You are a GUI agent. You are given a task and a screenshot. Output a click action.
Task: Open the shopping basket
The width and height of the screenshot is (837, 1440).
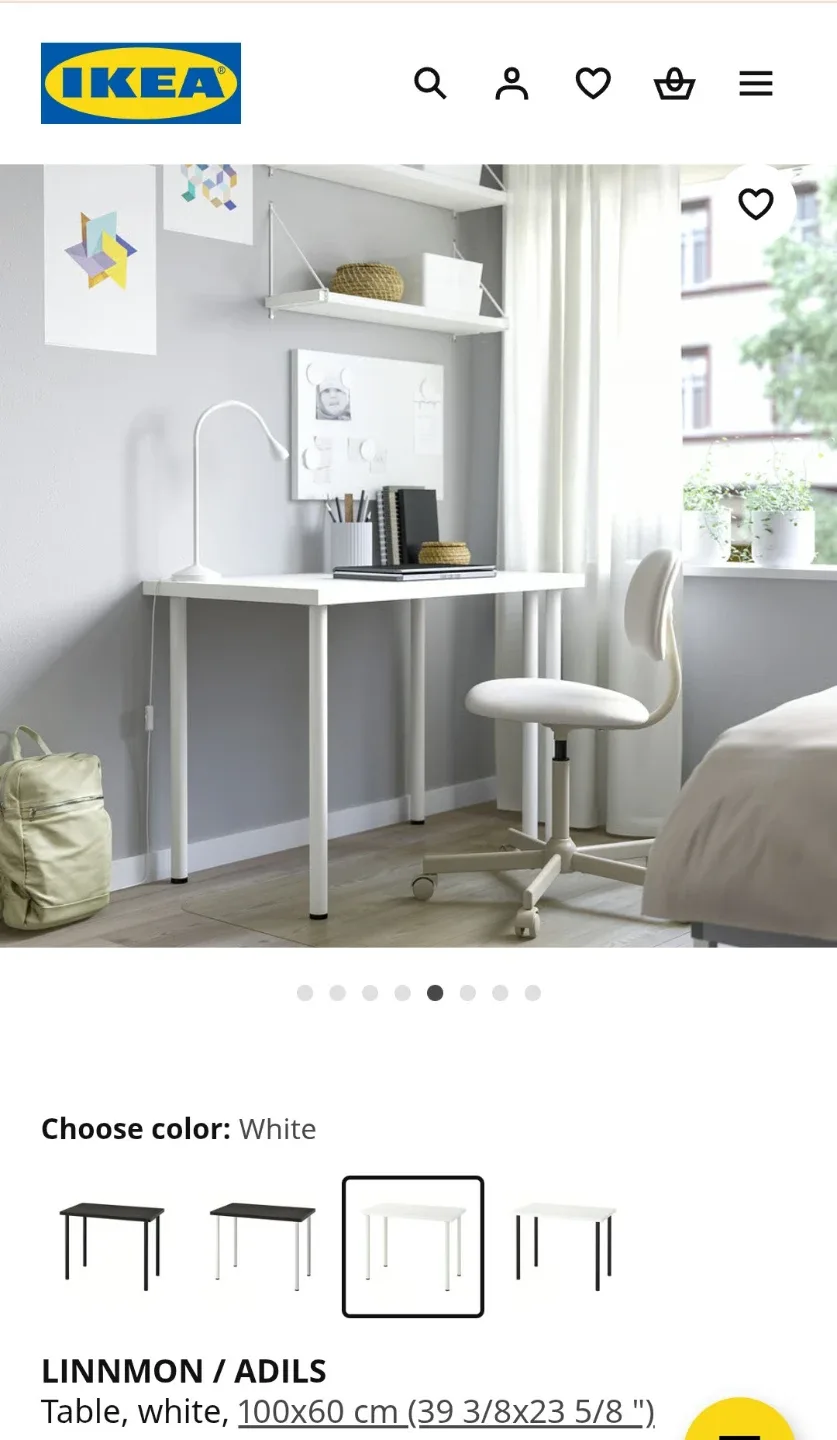674,83
